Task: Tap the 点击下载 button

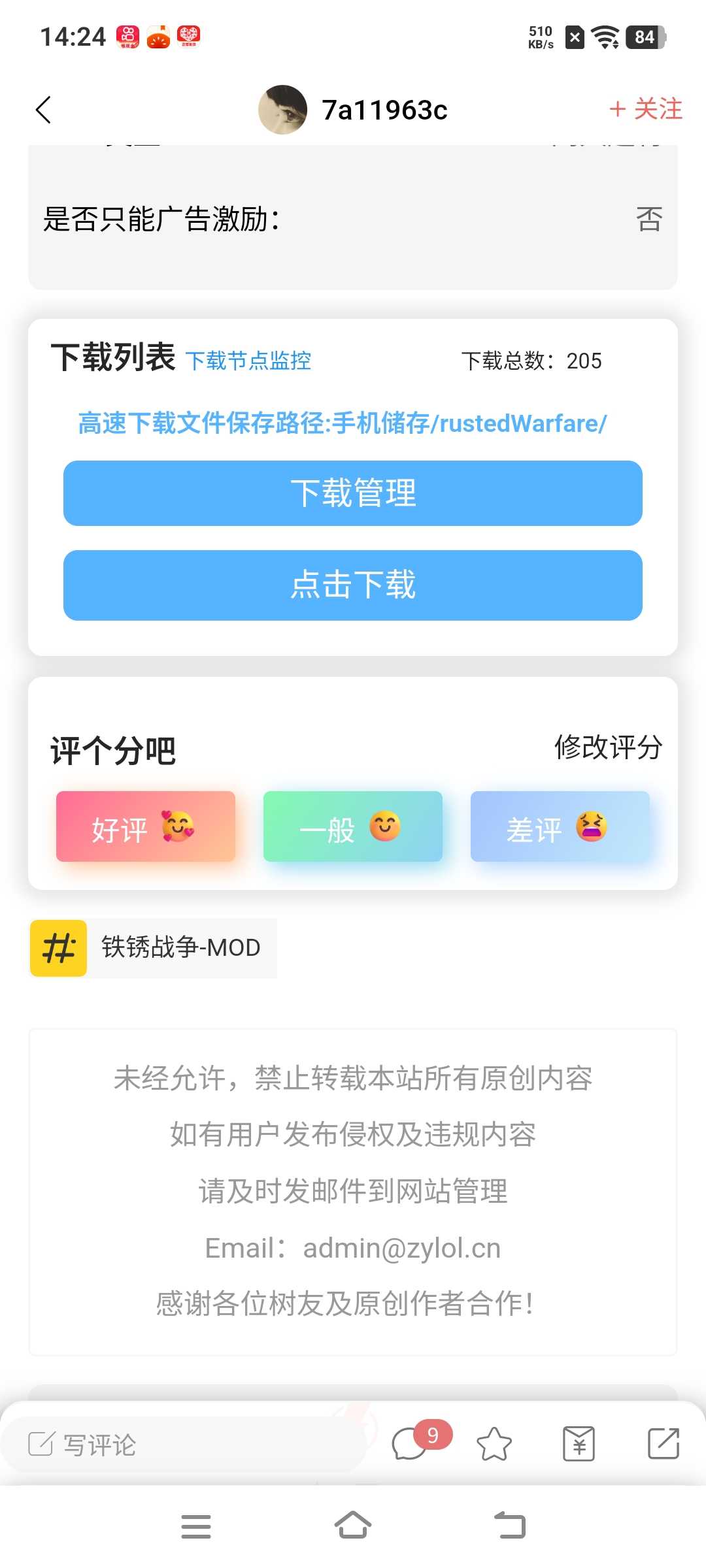Action: click(353, 585)
